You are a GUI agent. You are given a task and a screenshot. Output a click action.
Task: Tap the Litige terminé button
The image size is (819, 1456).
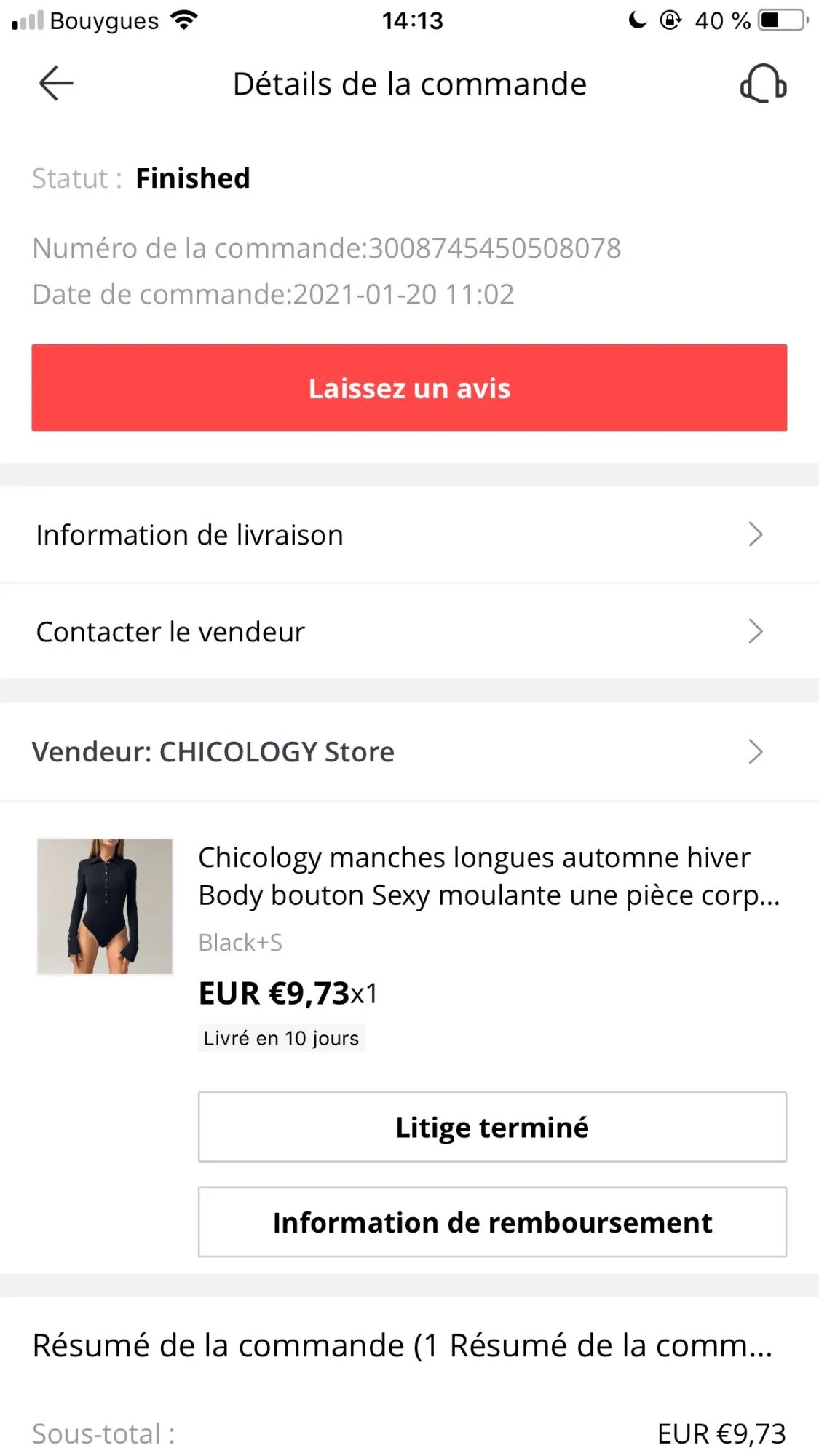(492, 1127)
